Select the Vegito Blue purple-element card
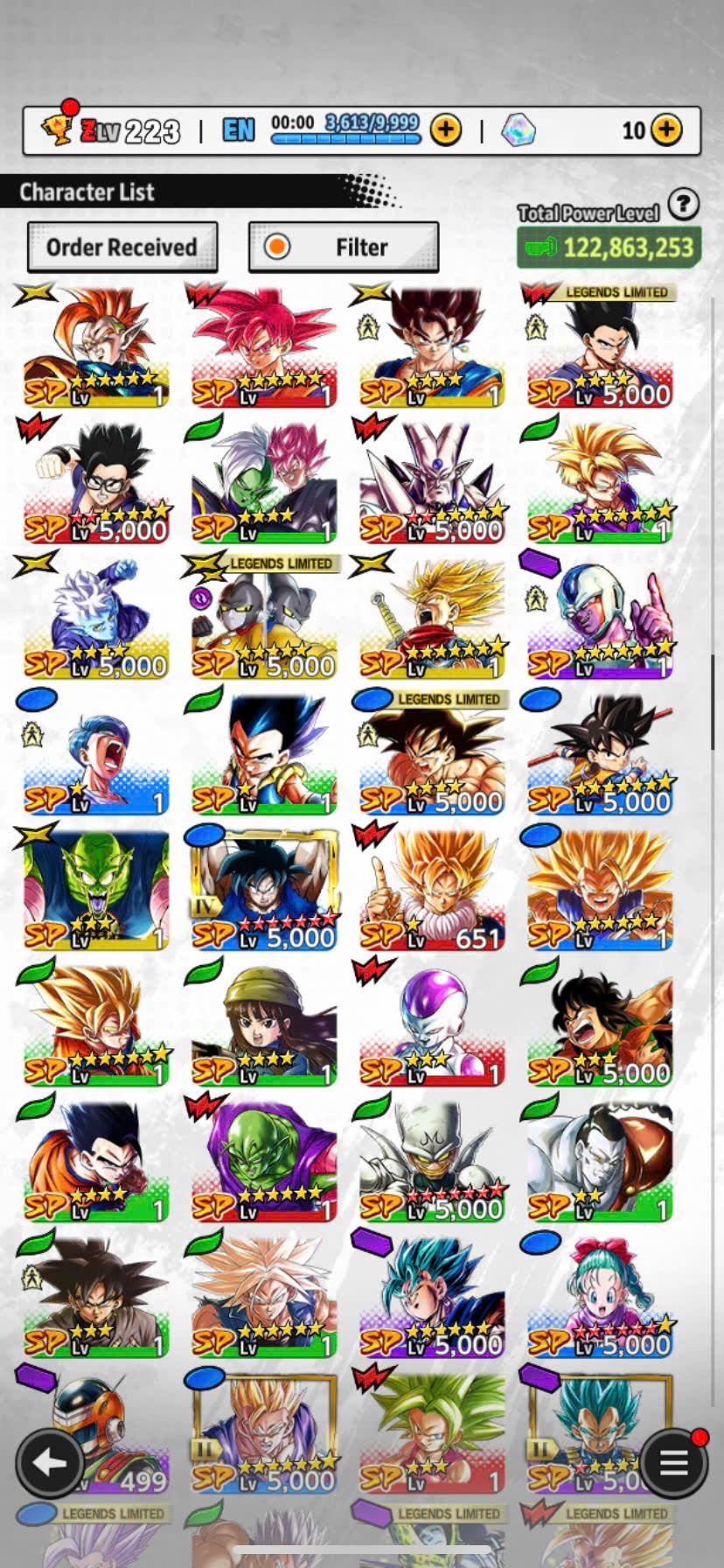Screen dimensions: 724x1568 pyautogui.click(x=431, y=1295)
